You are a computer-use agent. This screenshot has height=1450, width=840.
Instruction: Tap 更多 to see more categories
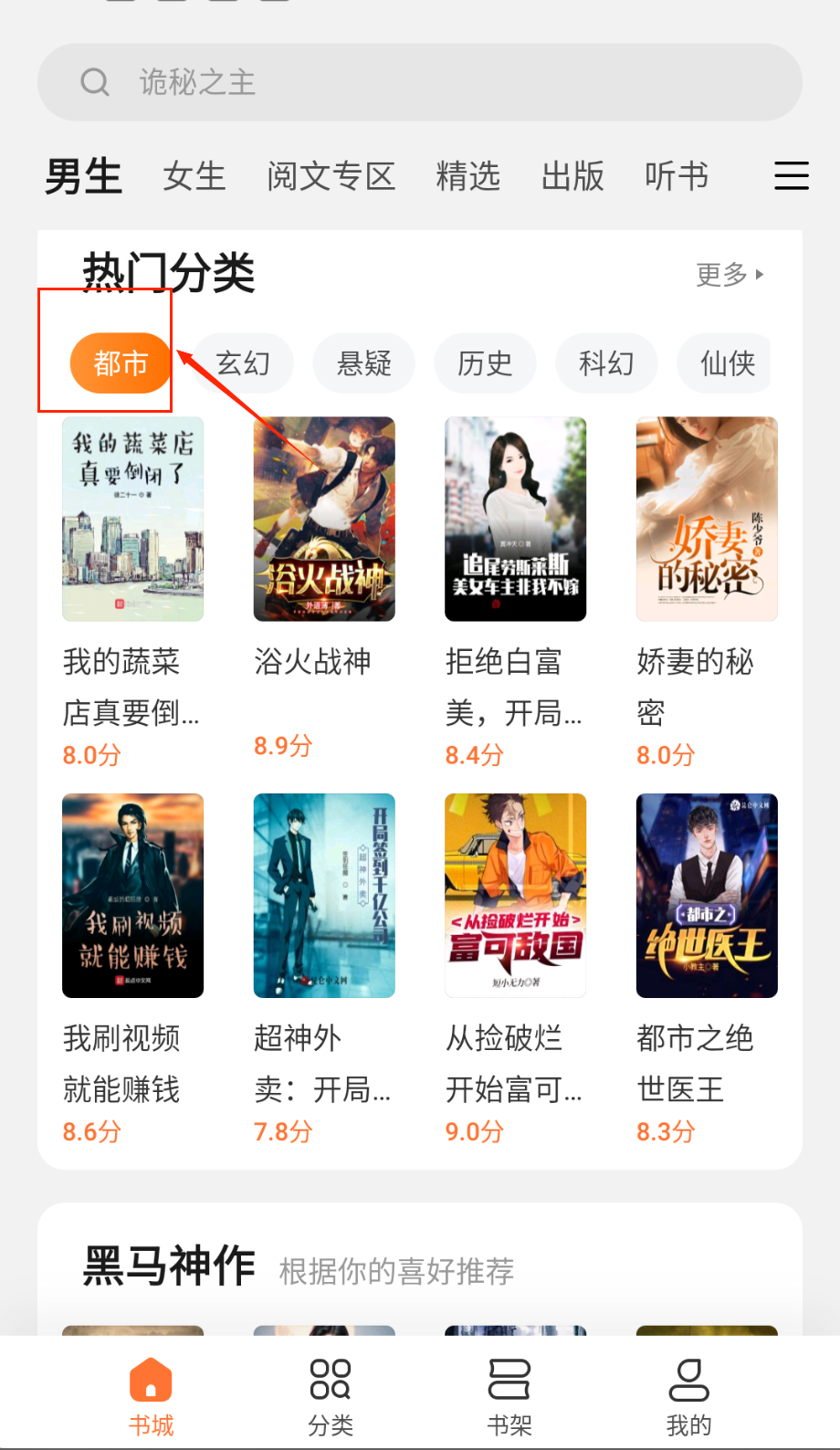729,274
